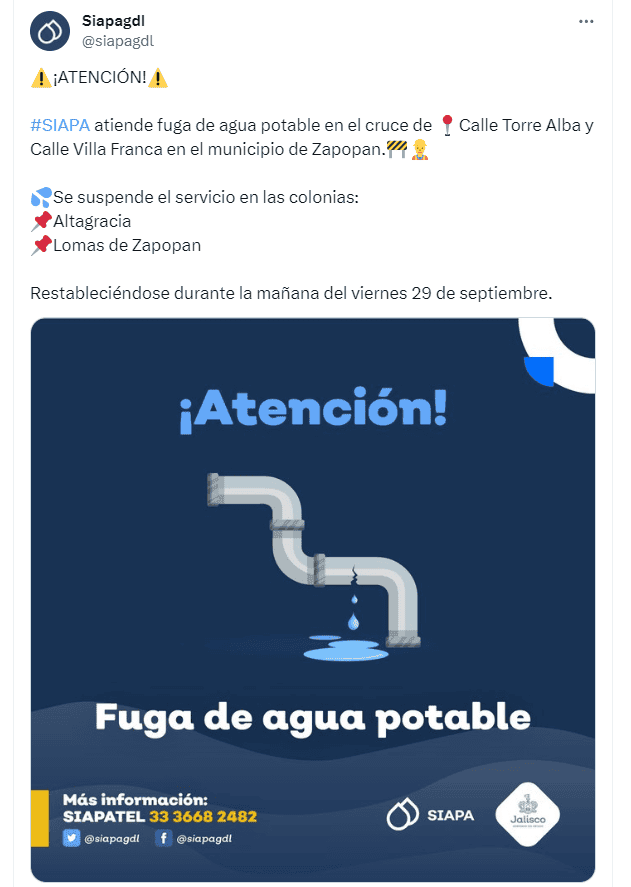Open the tweet's three-dot overflow menu
The width and height of the screenshot is (631, 887).
pyautogui.click(x=586, y=22)
